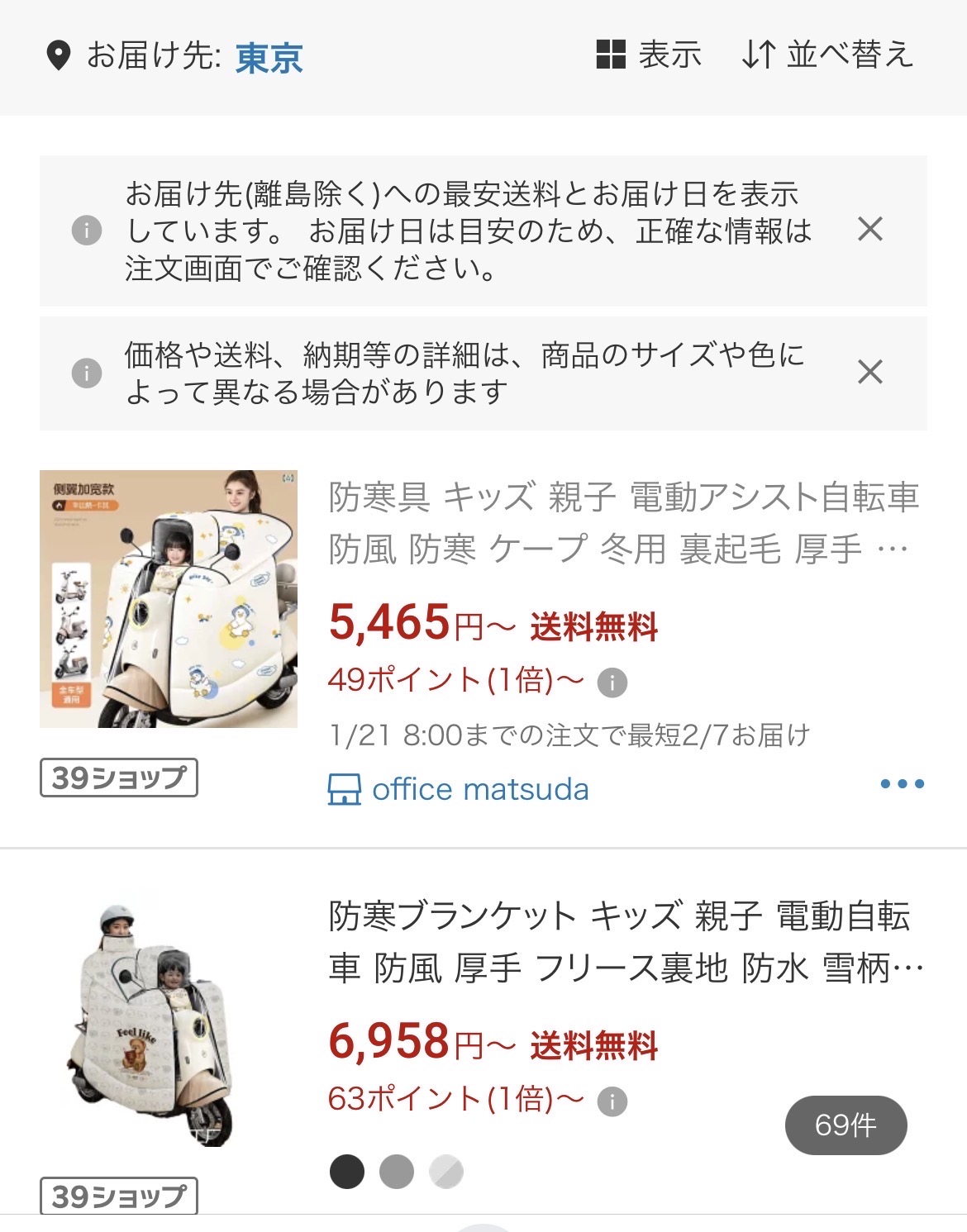Viewport: 967px width, 1232px height.
Task: Open more options for office matsuda item
Action: click(x=902, y=783)
